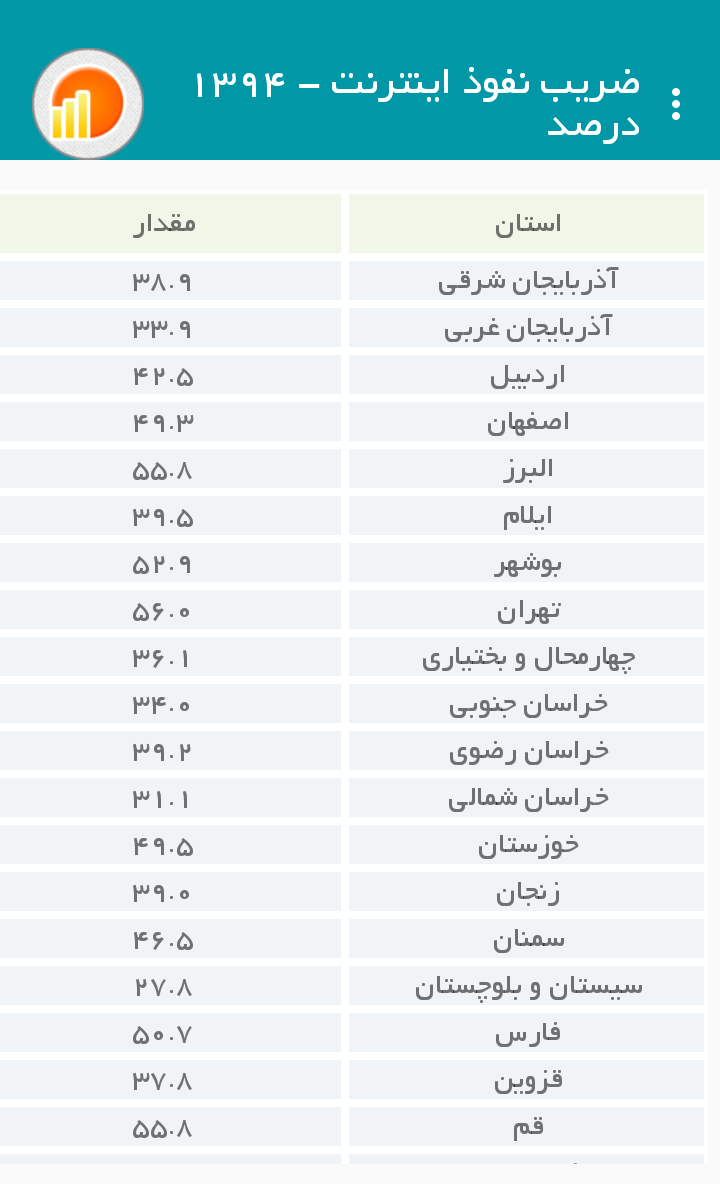
Task: Open the three-dot overflow menu
Action: point(677,104)
